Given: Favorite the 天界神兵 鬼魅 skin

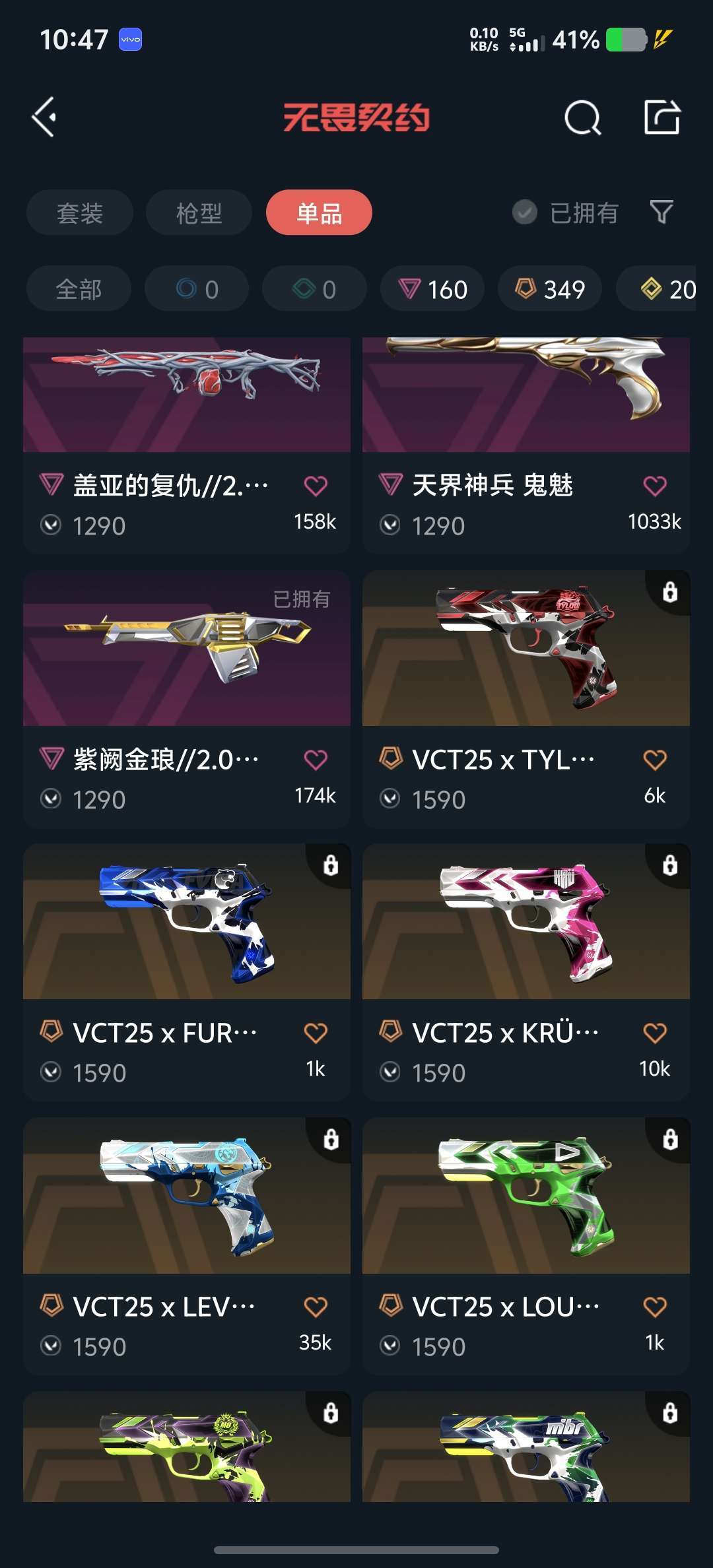Looking at the screenshot, I should [x=654, y=486].
